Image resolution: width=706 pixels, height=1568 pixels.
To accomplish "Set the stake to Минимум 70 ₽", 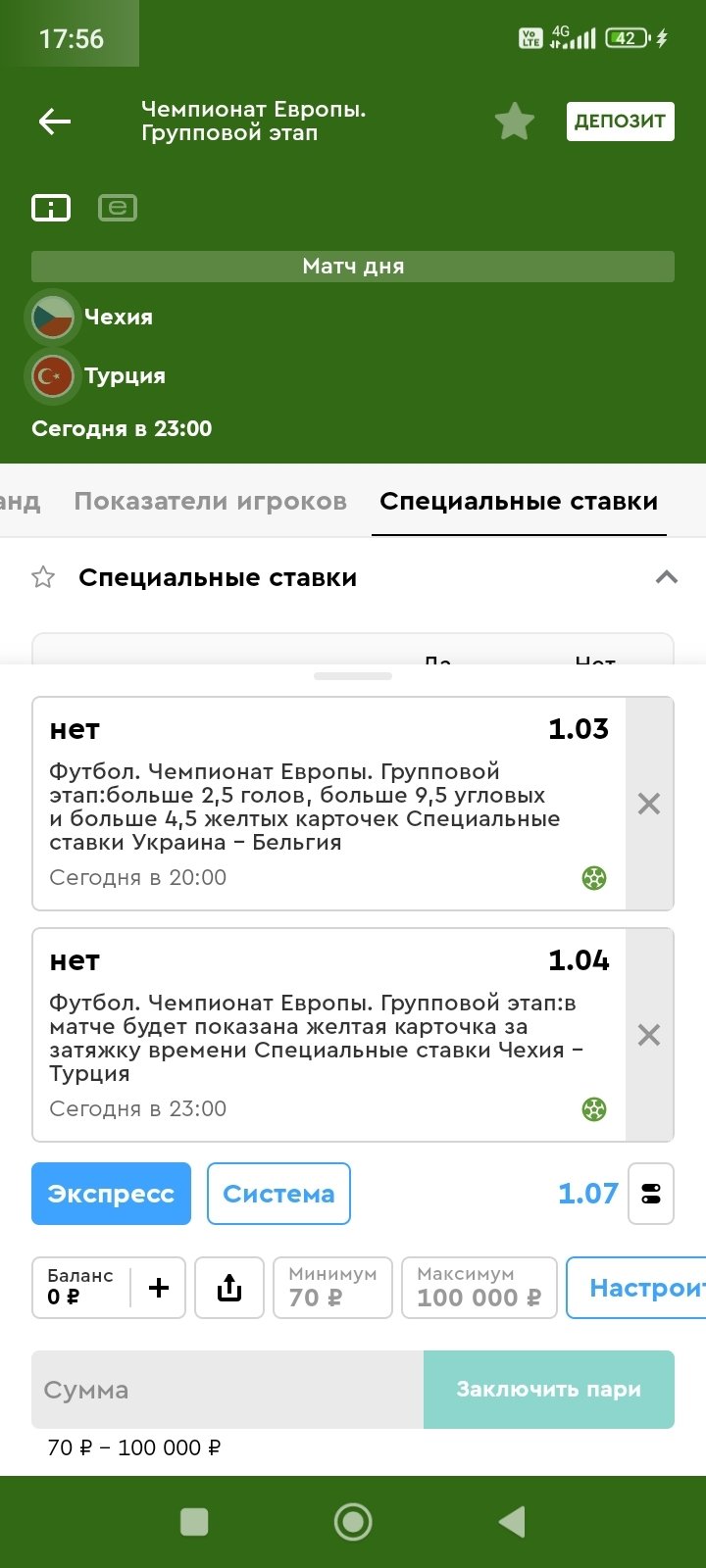I will (332, 1288).
